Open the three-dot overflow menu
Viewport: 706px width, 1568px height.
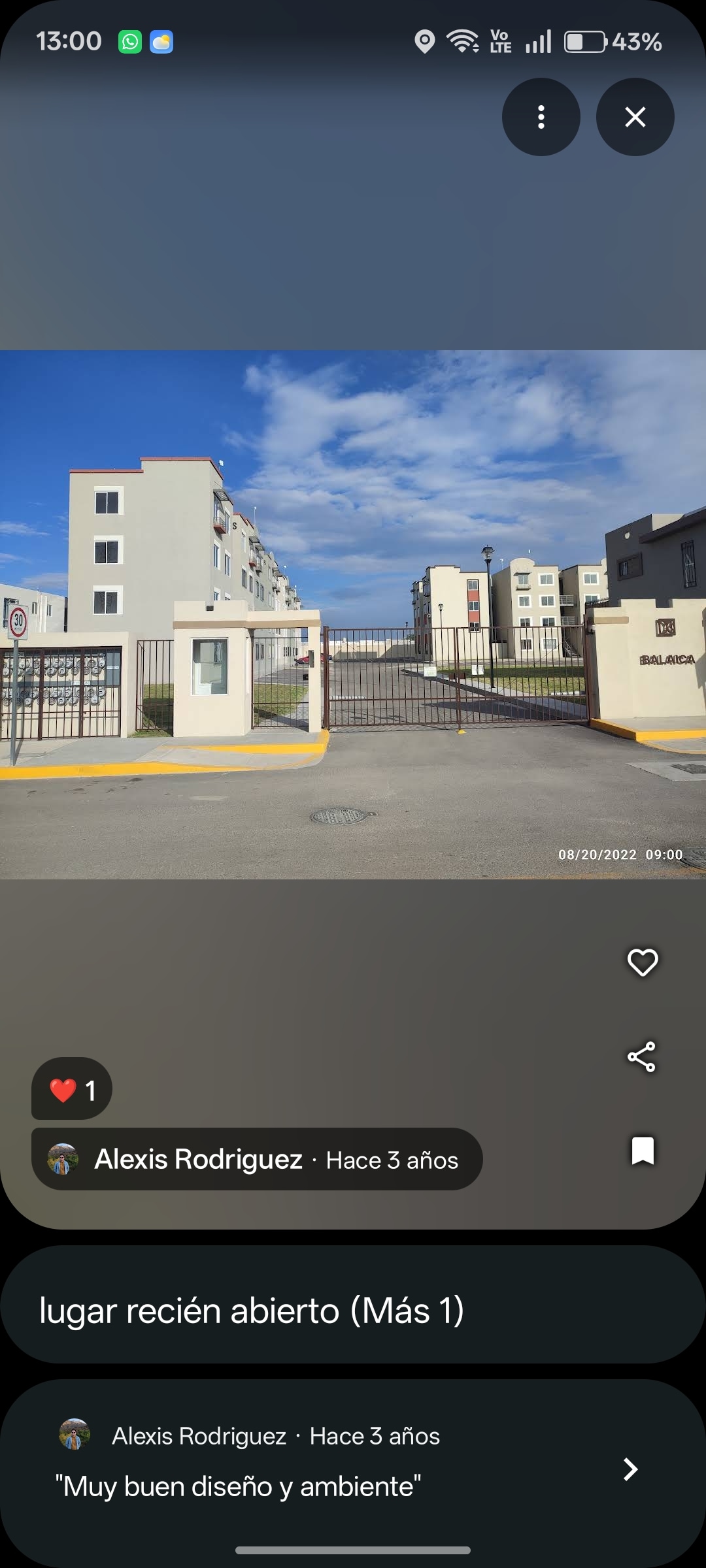click(541, 117)
